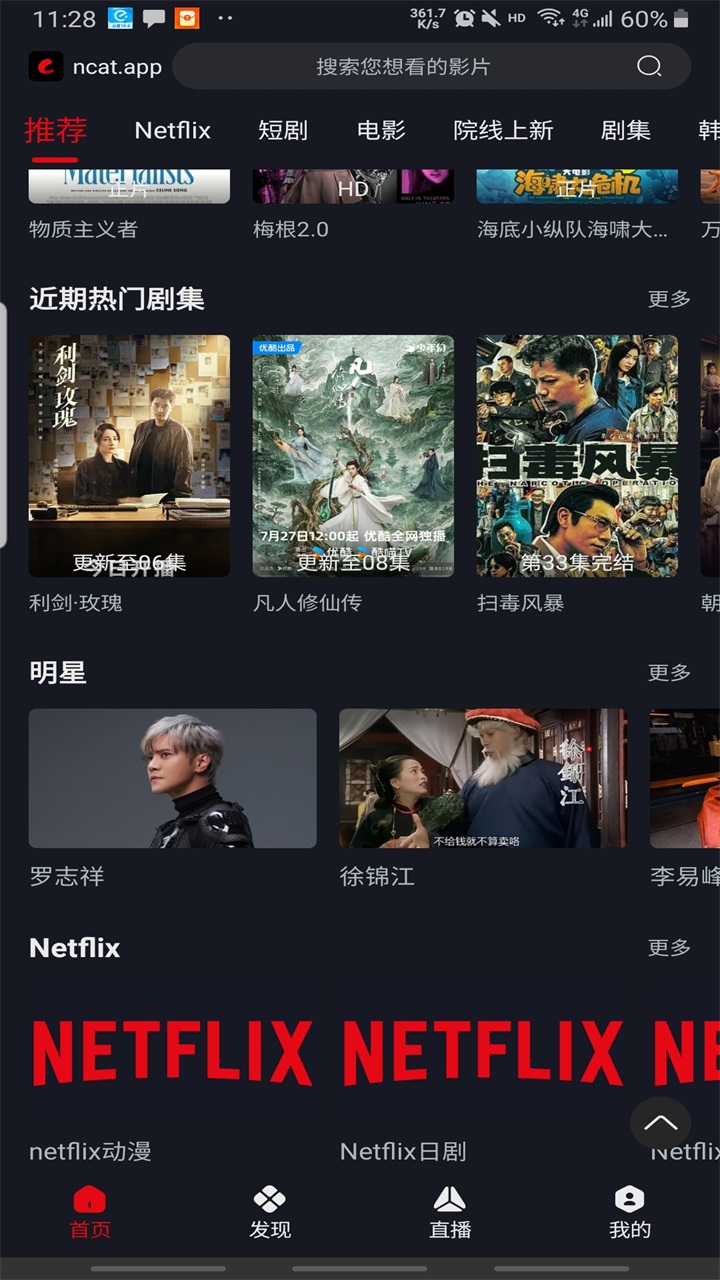Open the movie search box
Screen dimensions: 720x1280
tap(430, 67)
